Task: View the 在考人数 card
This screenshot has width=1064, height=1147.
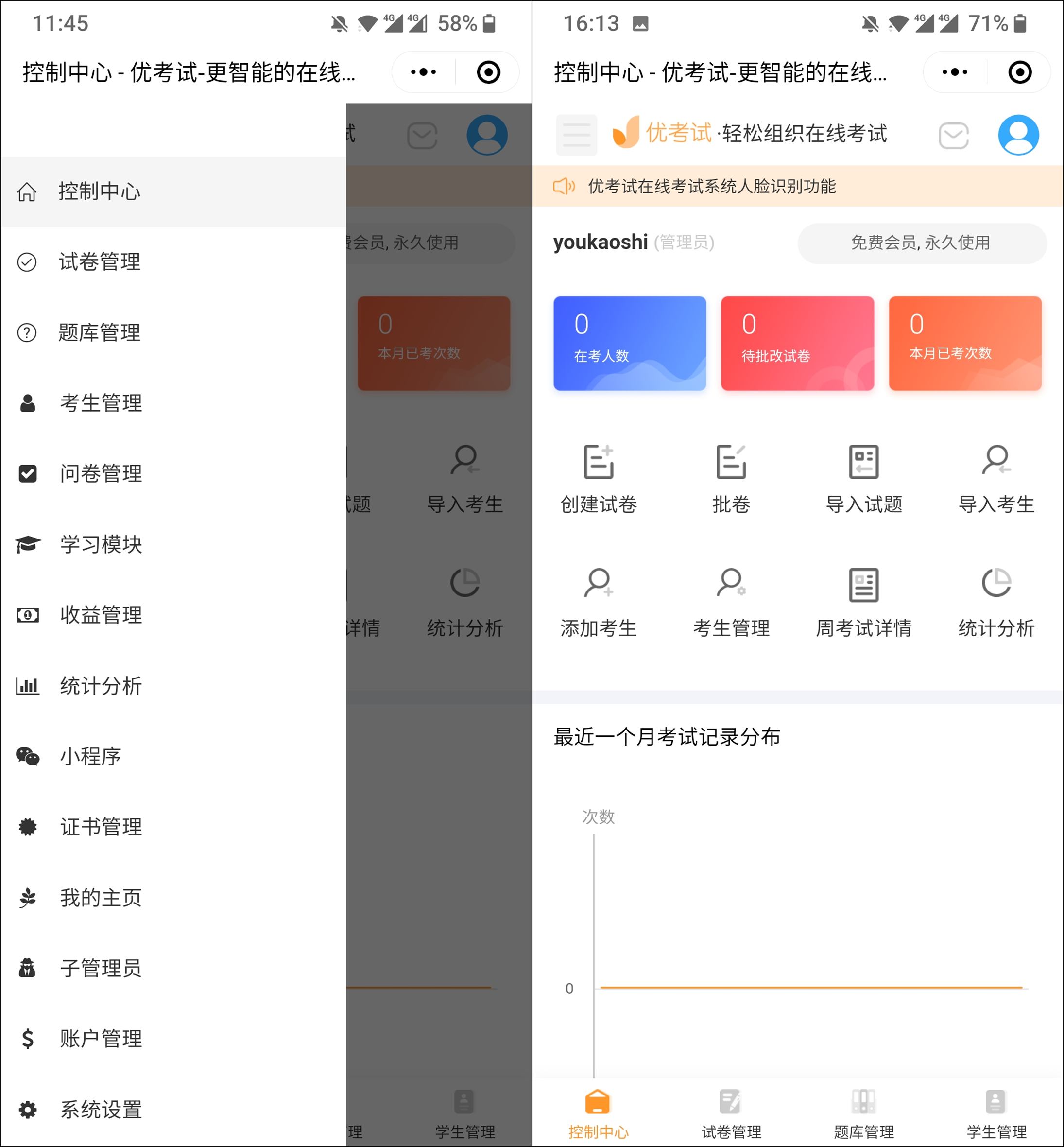Action: (629, 343)
